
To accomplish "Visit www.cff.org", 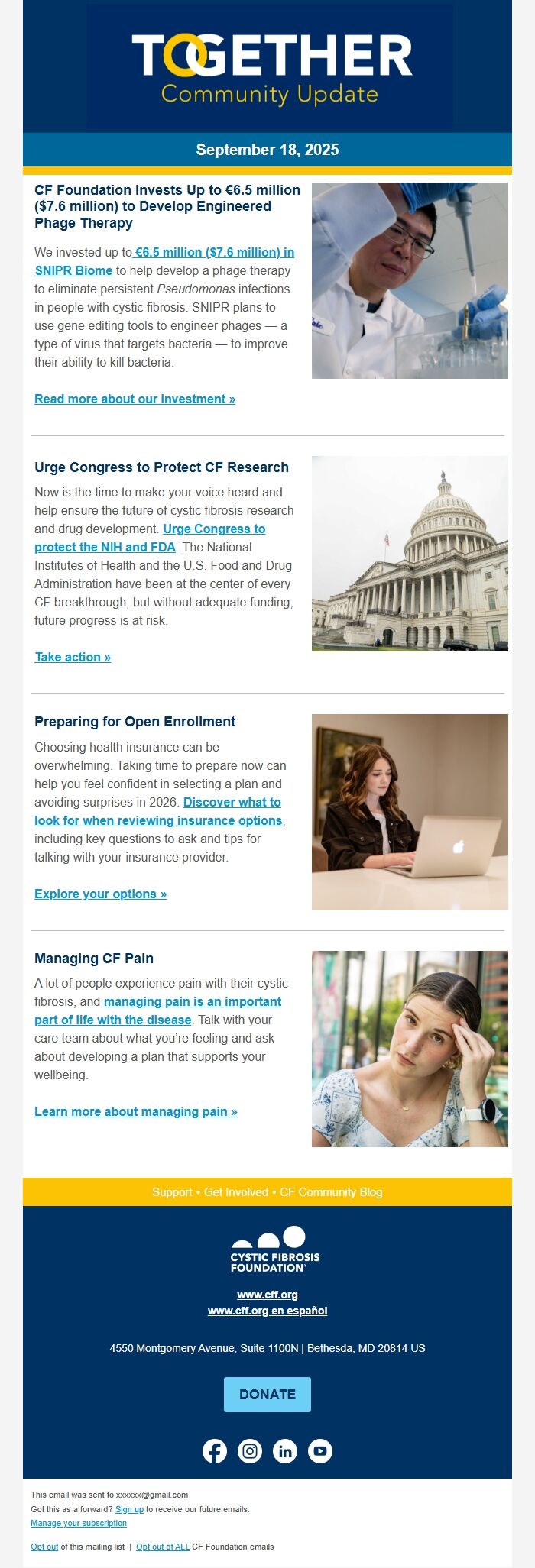I will coord(267,1295).
